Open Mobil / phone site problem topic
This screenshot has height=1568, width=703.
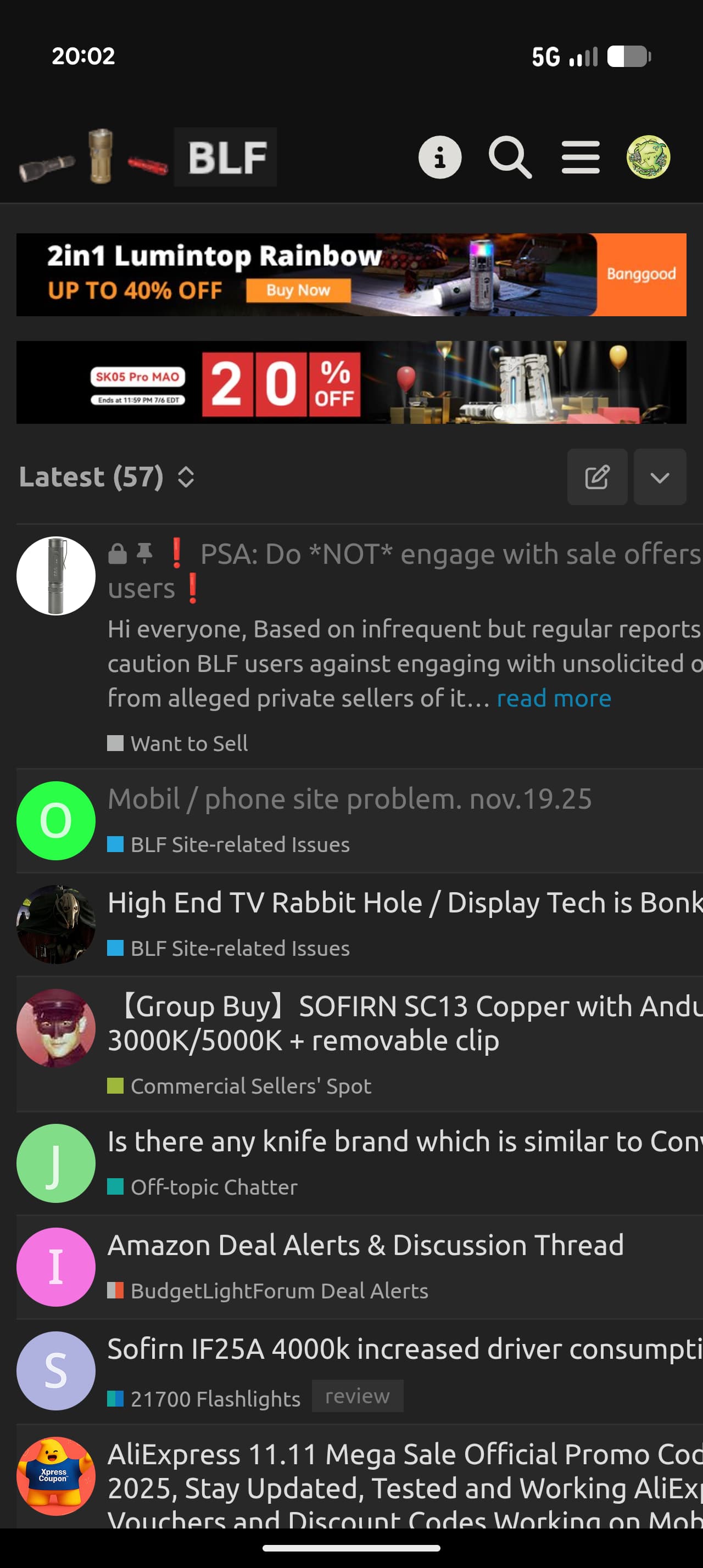(x=349, y=799)
